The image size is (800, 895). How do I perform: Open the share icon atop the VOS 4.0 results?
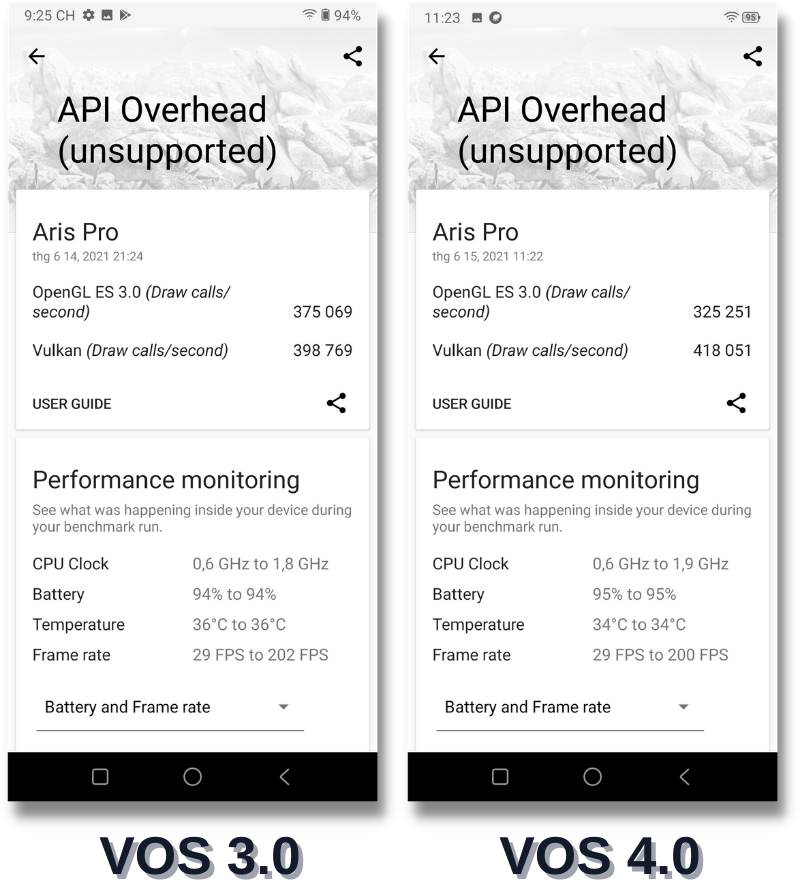click(x=753, y=57)
